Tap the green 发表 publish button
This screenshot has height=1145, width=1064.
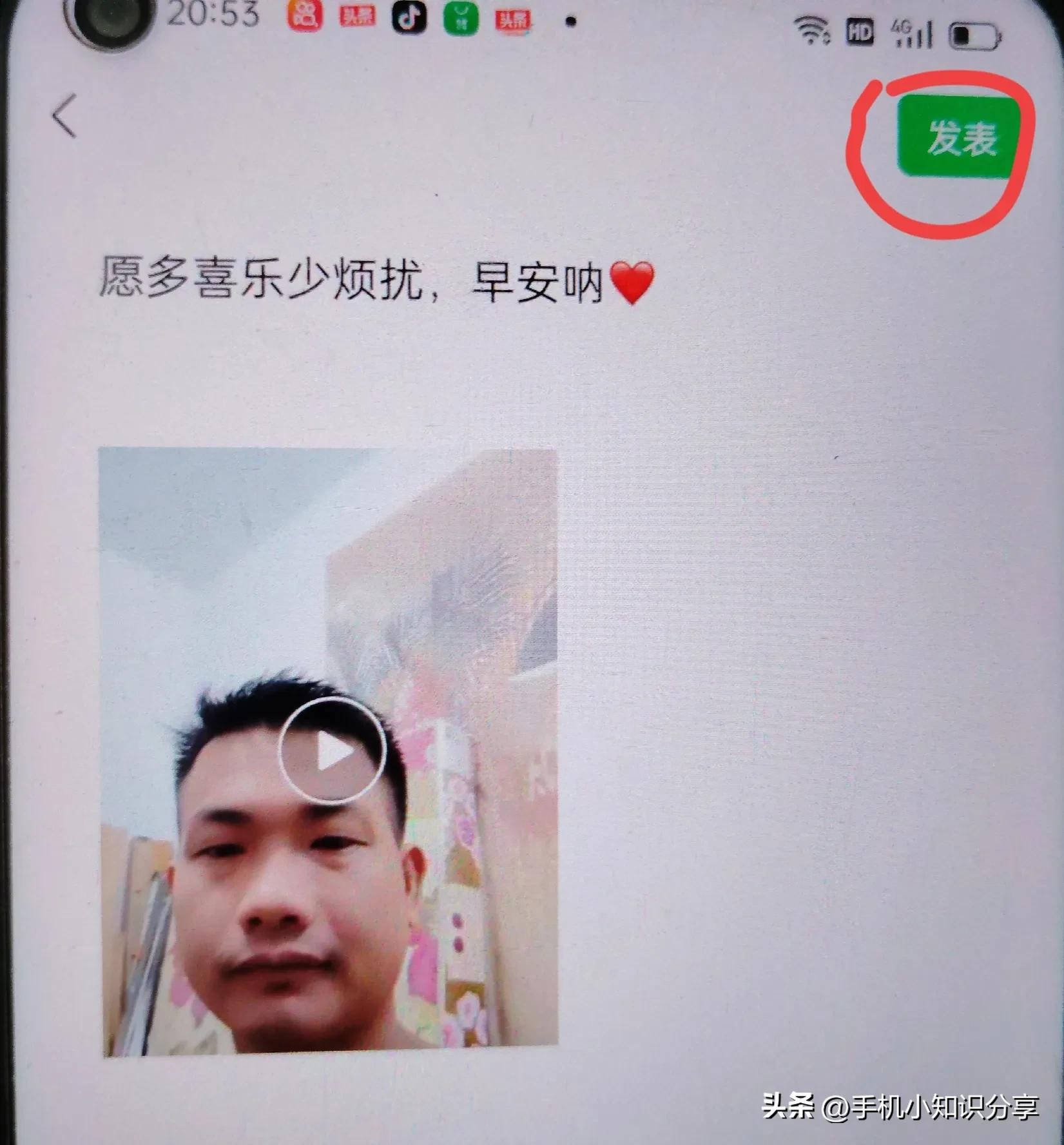click(958, 136)
